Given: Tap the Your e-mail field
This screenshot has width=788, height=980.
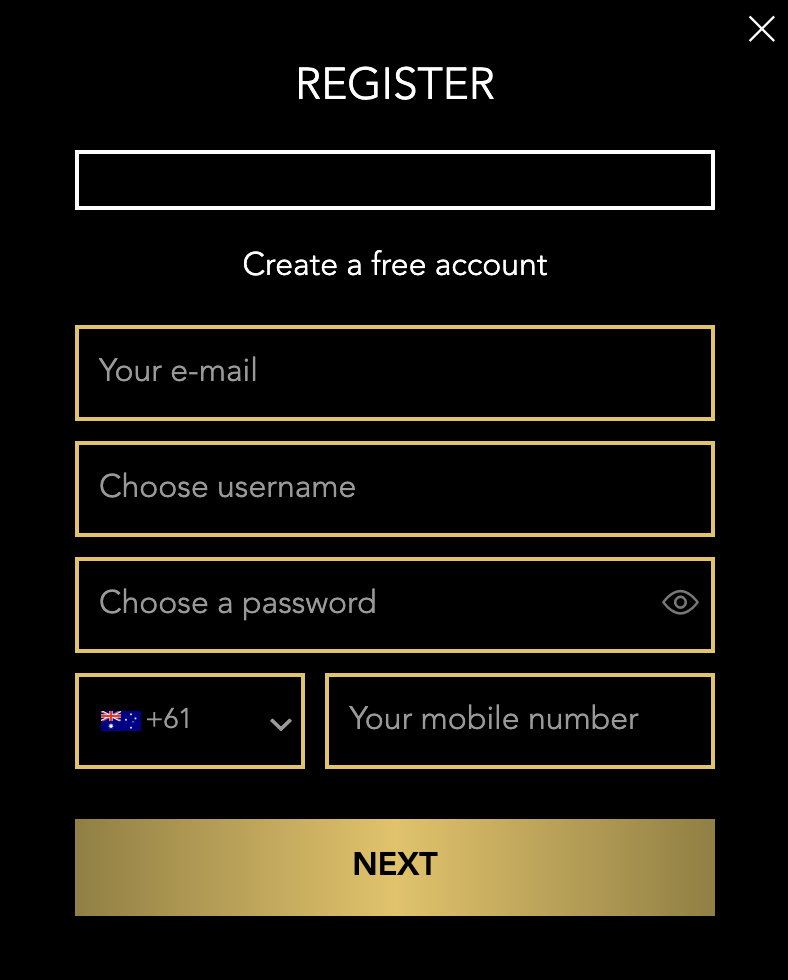Looking at the screenshot, I should click(x=394, y=372).
